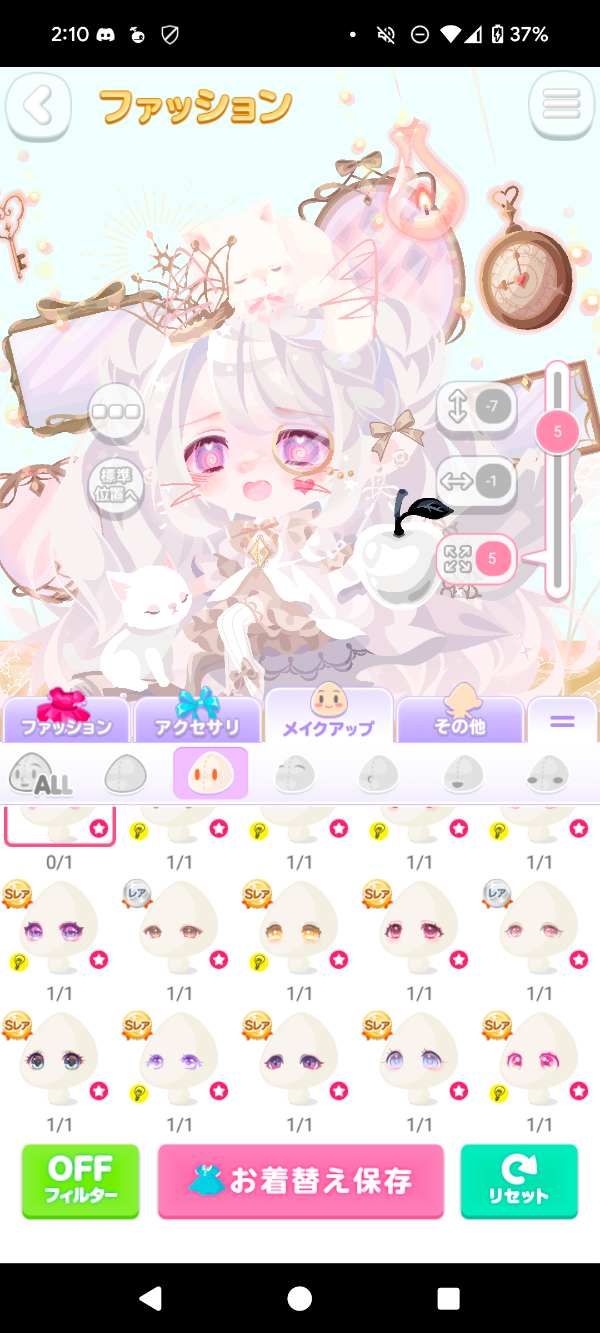The width and height of the screenshot is (600, 1333).
Task: Tap the pink vertical slider handle
Action: point(557,432)
